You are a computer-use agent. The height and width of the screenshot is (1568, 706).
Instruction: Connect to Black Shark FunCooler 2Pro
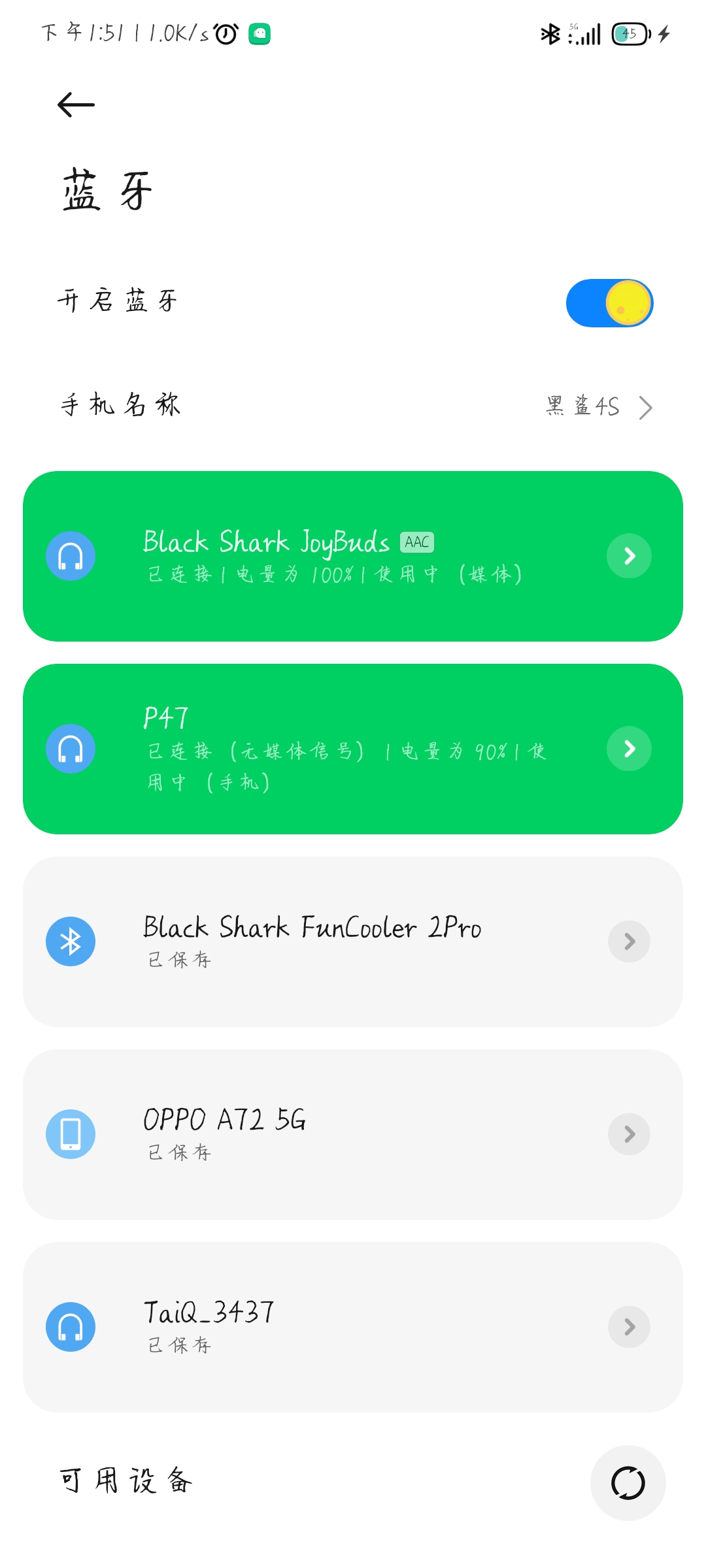tap(353, 941)
